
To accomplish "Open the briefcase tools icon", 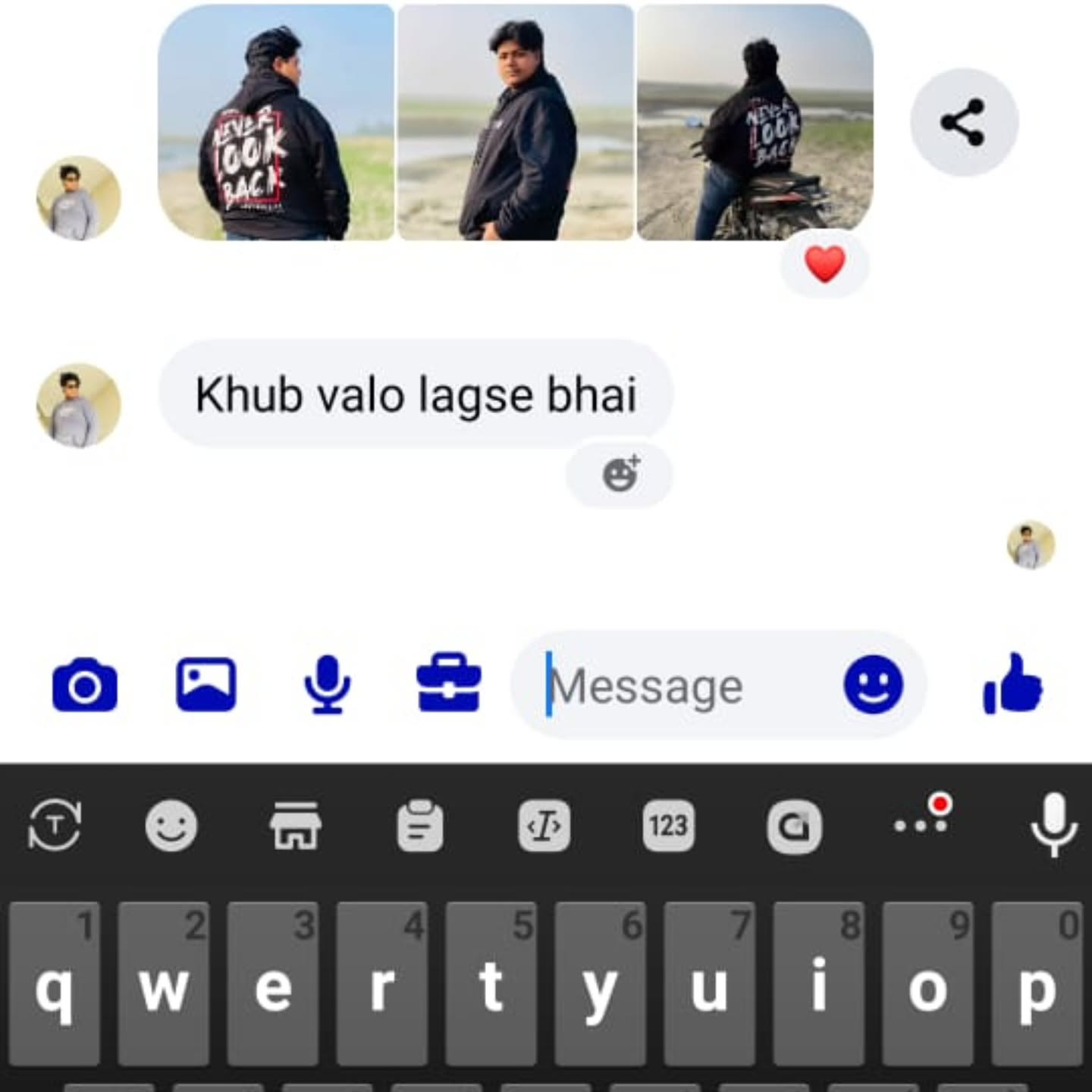I will (448, 683).
